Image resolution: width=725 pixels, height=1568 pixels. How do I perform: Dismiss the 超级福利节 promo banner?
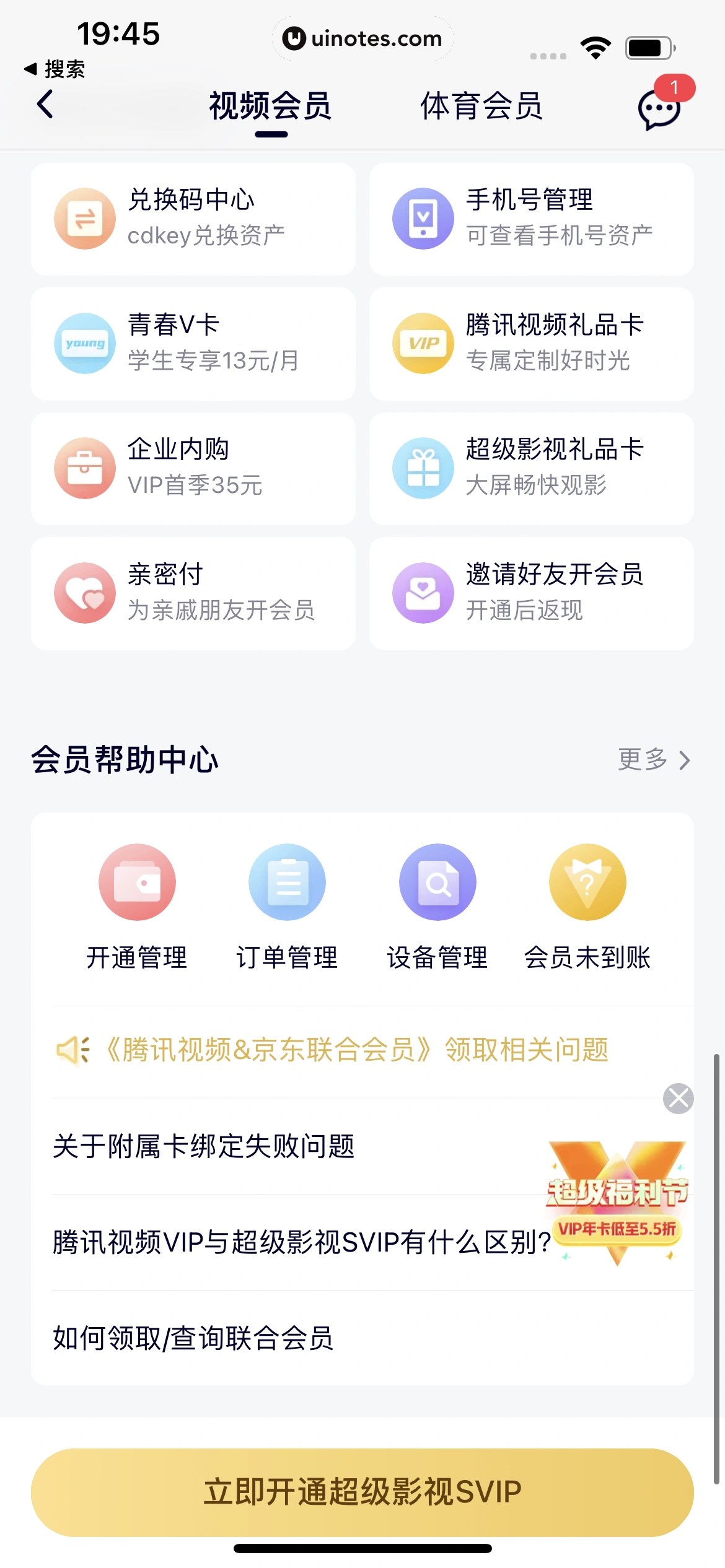(677, 1099)
